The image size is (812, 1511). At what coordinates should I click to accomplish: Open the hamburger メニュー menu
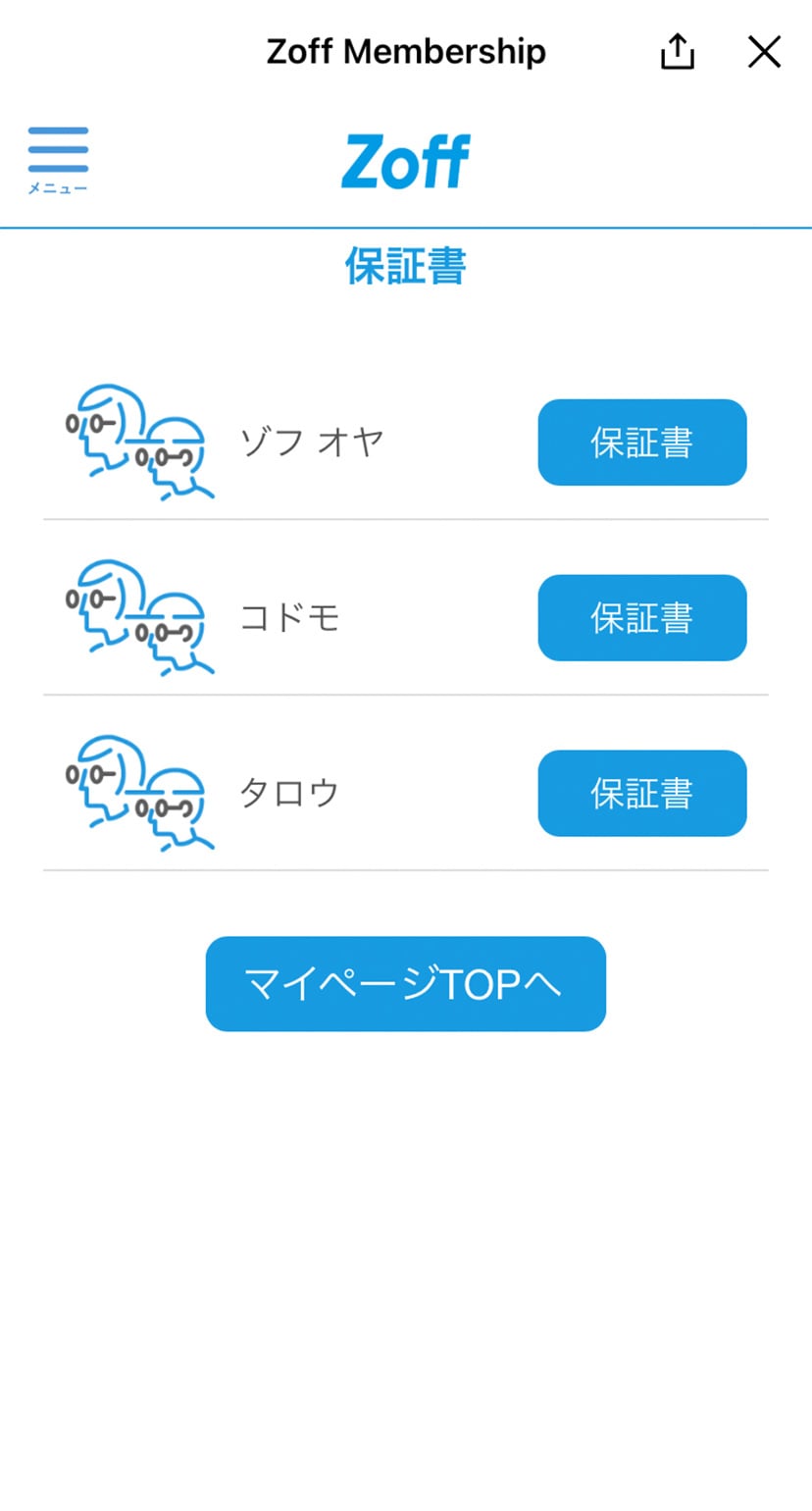58,160
